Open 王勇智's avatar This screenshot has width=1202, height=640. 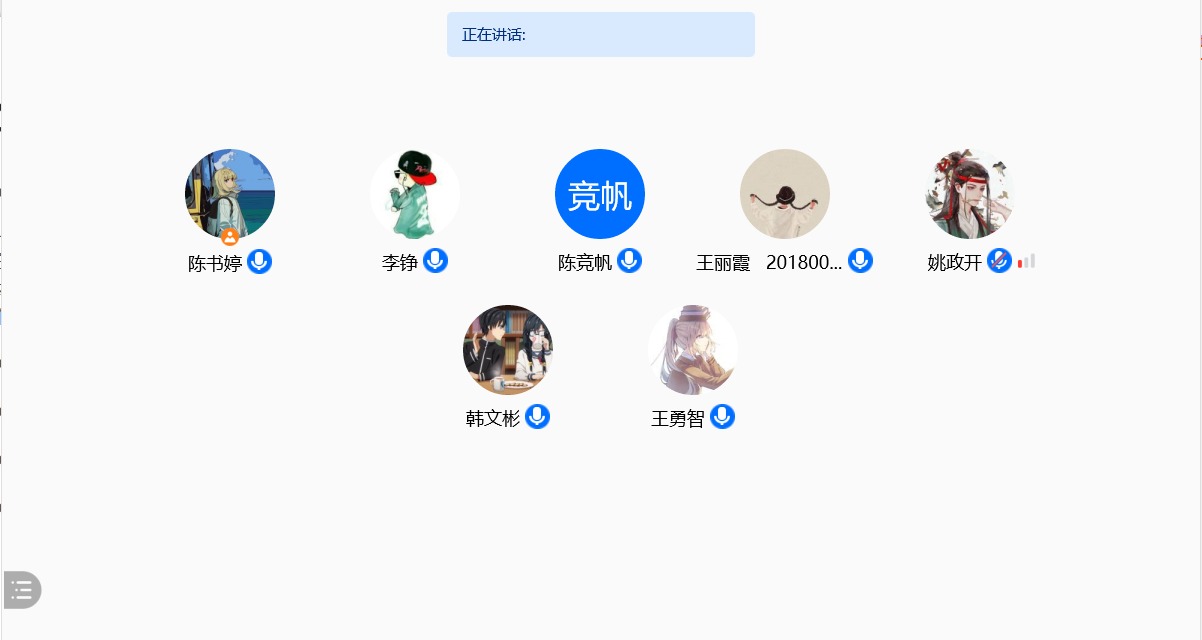click(x=693, y=350)
